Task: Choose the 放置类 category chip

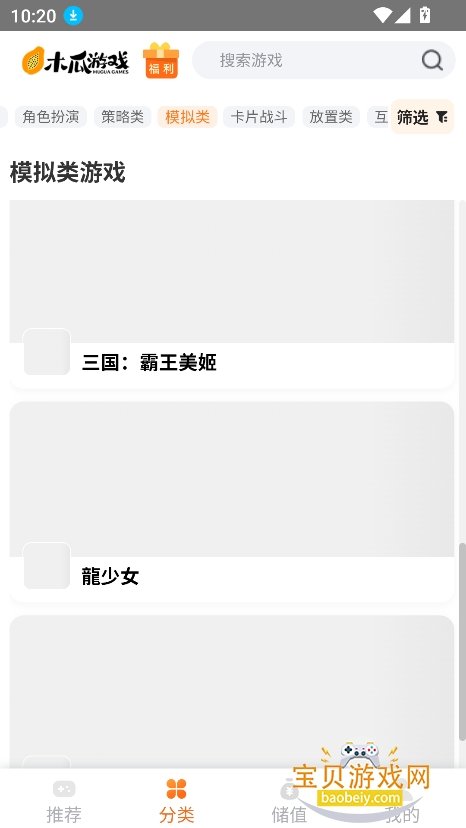Action: tap(331, 117)
